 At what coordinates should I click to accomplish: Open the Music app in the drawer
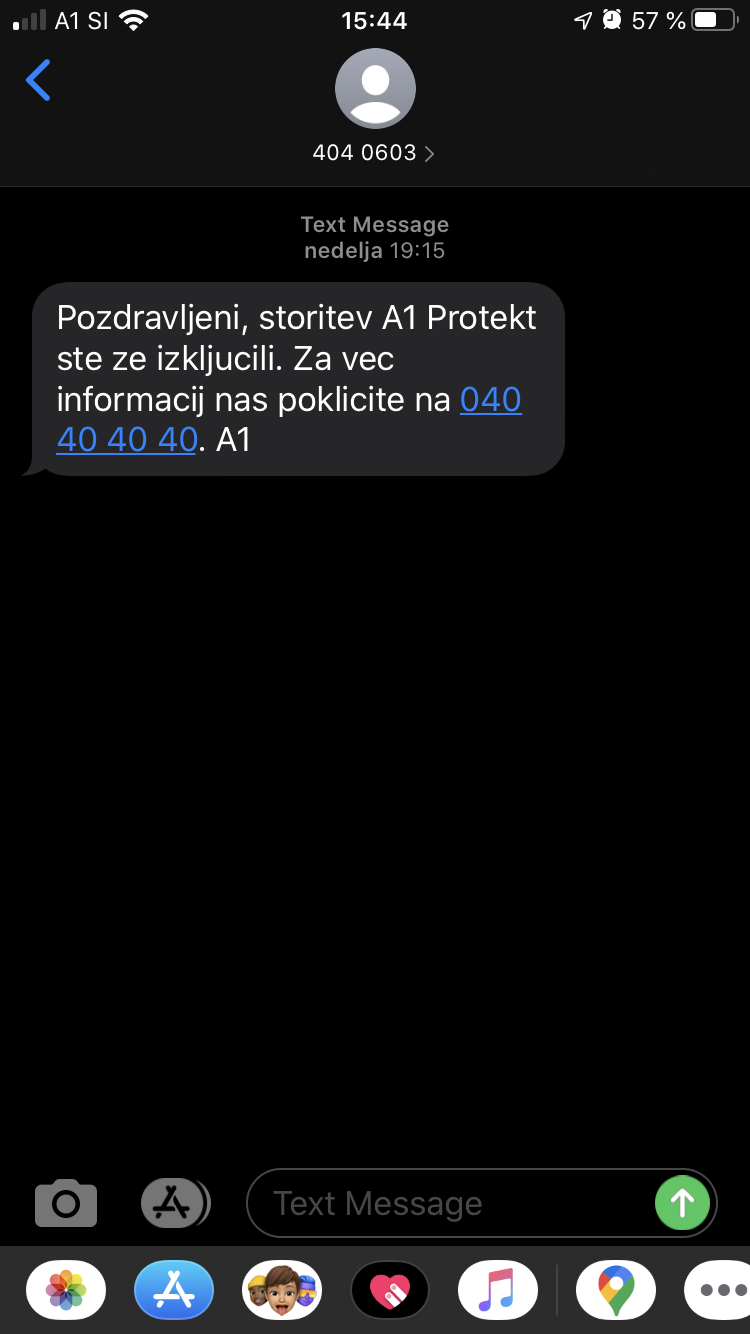[x=498, y=1290]
